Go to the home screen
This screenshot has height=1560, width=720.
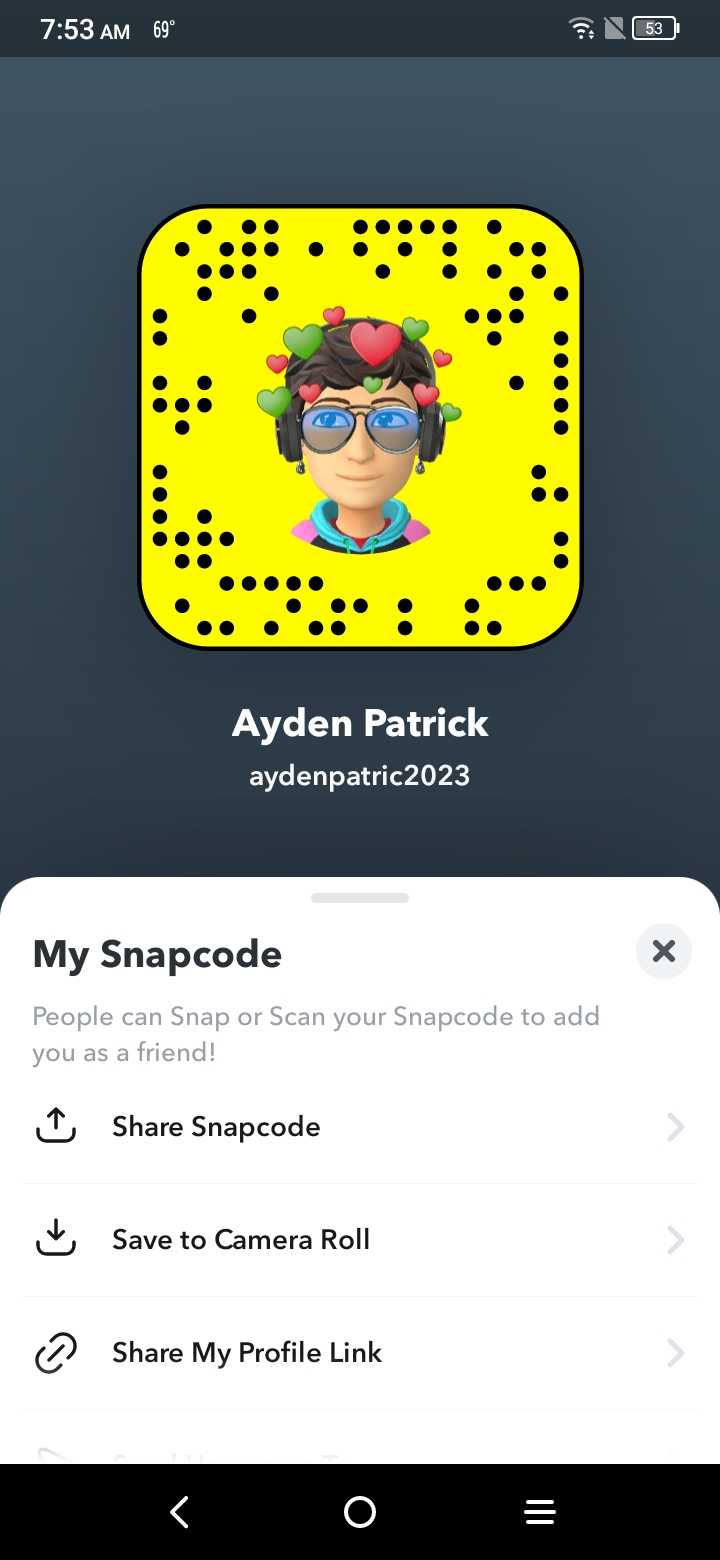click(x=360, y=1512)
